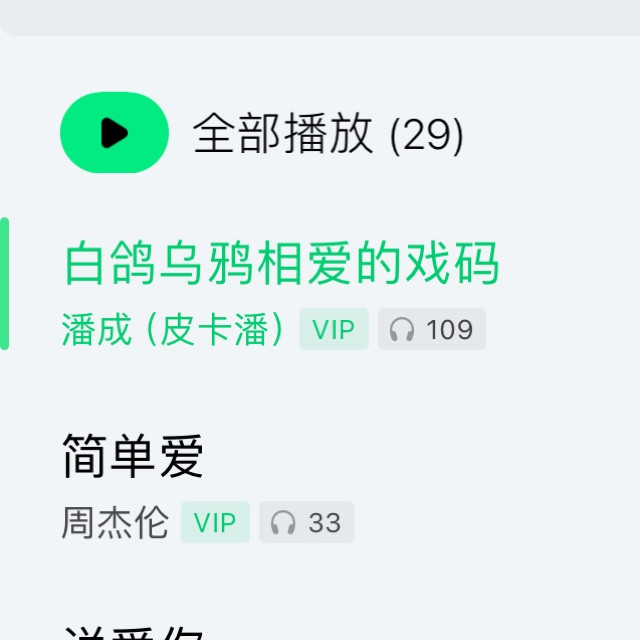Play all 29 songs with the green button

(x=114, y=133)
